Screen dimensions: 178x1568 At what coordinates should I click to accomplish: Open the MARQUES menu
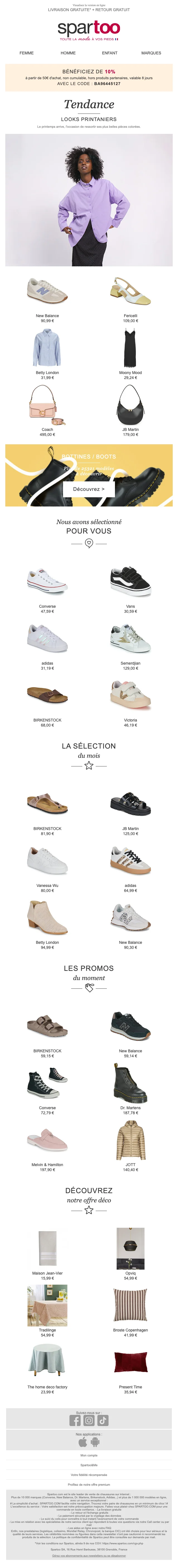[151, 53]
